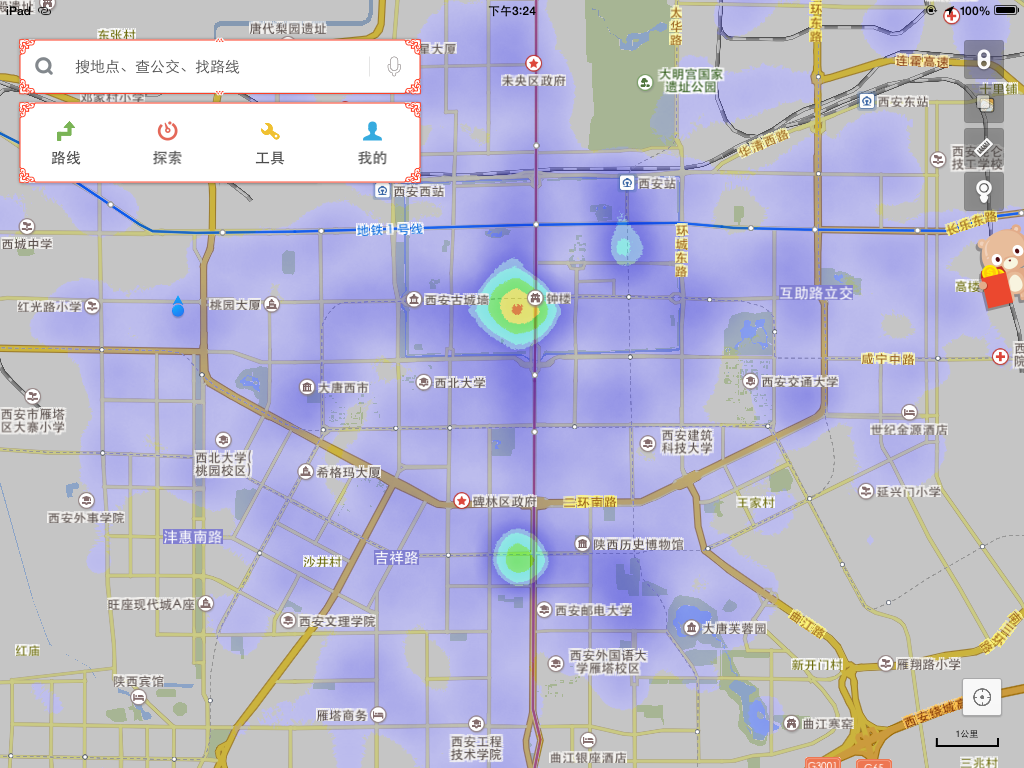This screenshot has width=1024, height=768.
Task: Toggle the traffic light traffic layer
Action: [983, 59]
